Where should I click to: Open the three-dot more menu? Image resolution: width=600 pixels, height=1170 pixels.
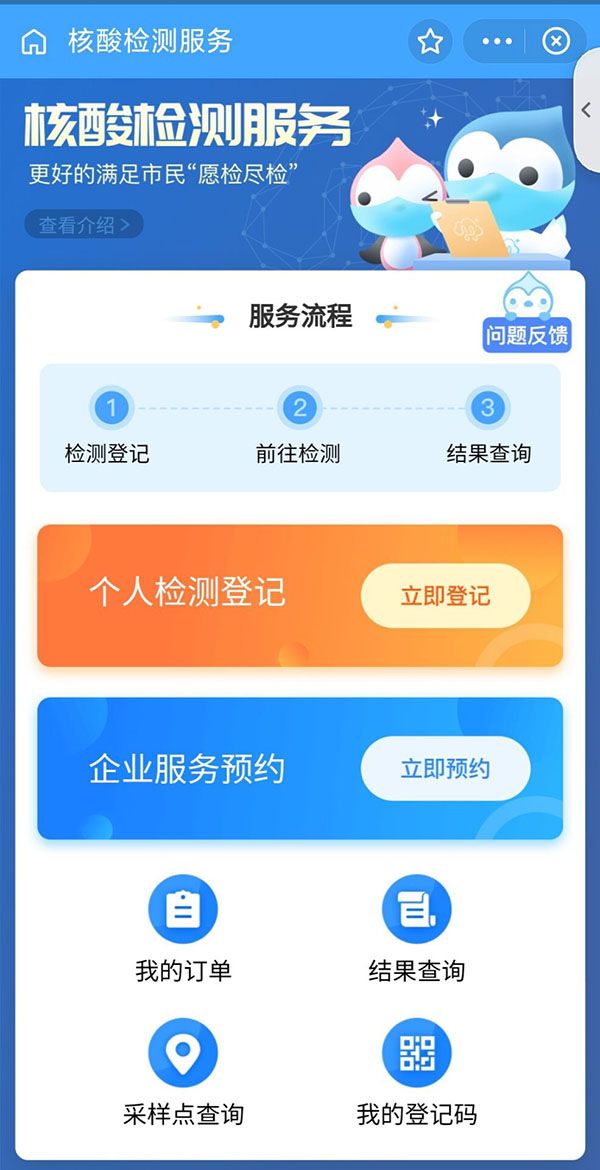tap(497, 42)
